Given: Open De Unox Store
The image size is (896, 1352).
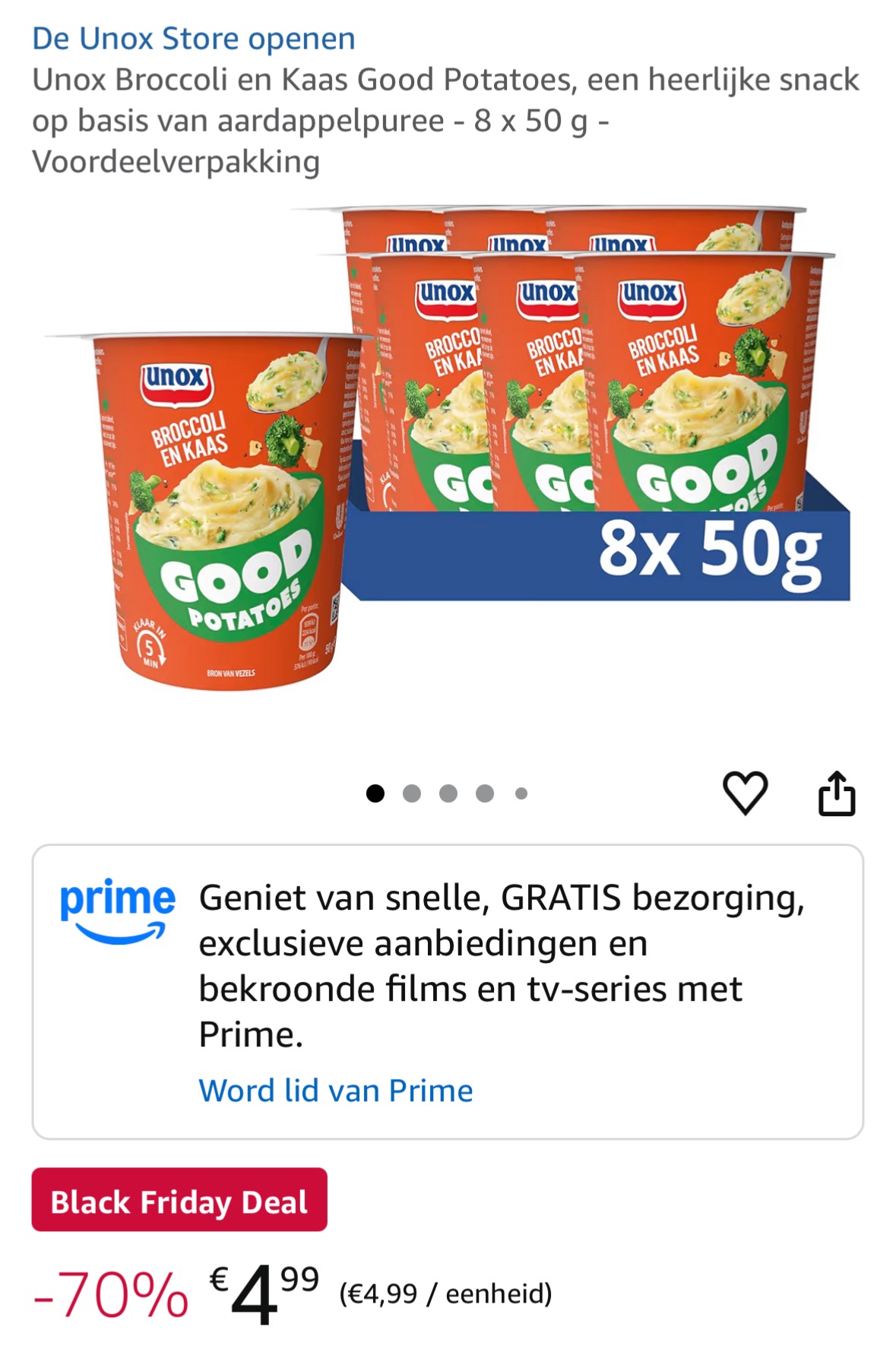Looking at the screenshot, I should [x=195, y=38].
